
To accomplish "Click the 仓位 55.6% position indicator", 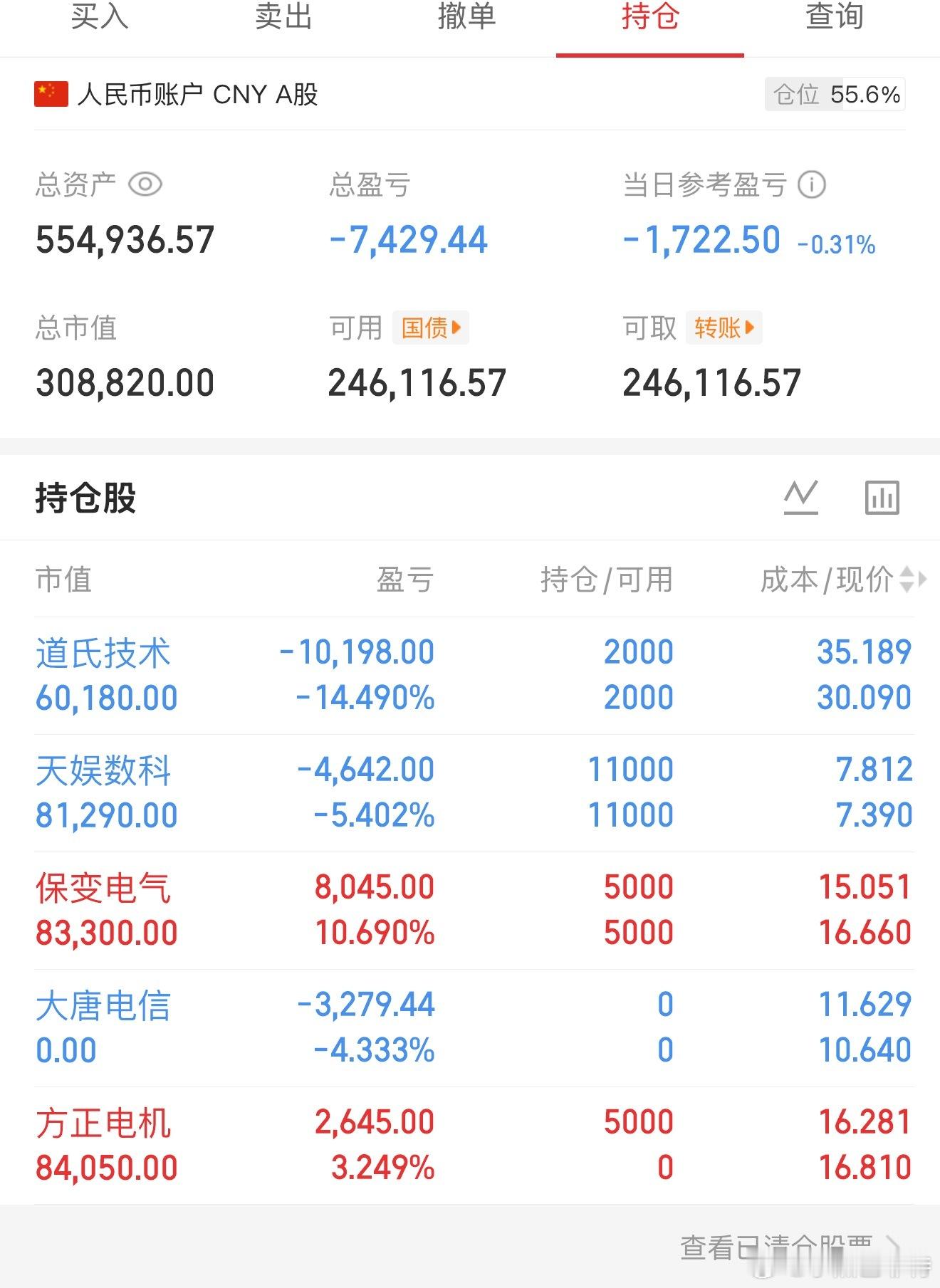I will pyautogui.click(x=833, y=93).
